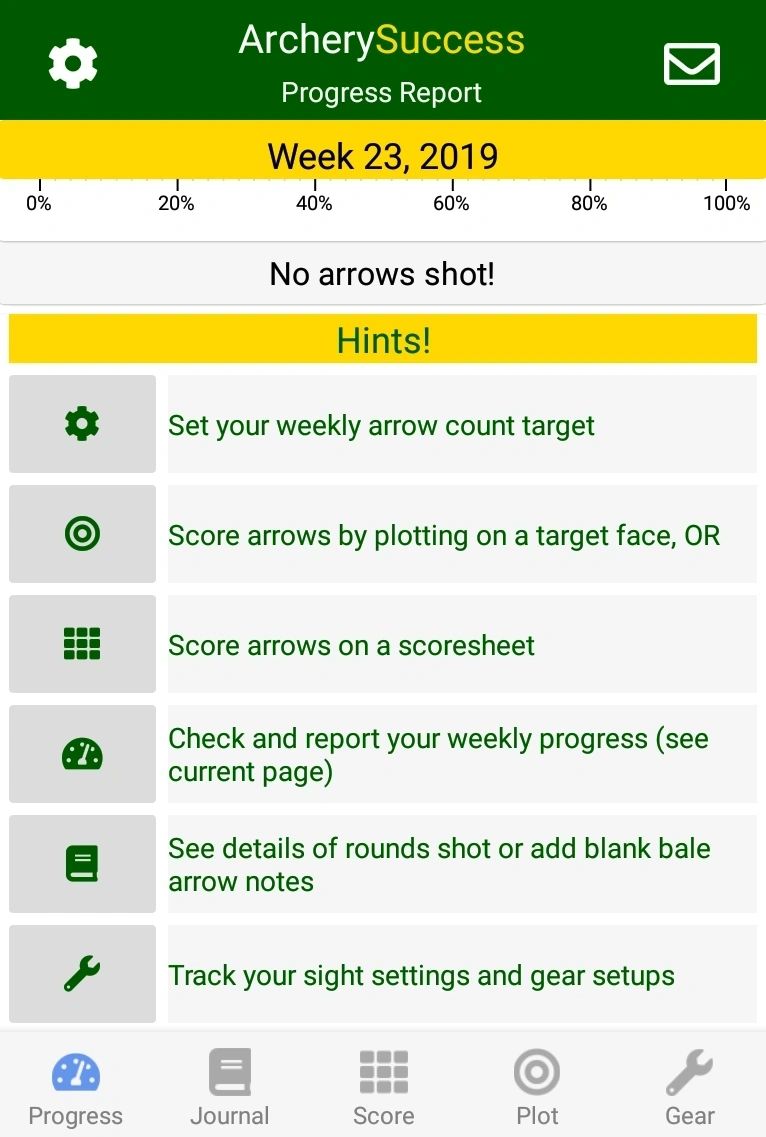Switch to the Score tab
Image resolution: width=766 pixels, height=1137 pixels.
pyautogui.click(x=383, y=1088)
